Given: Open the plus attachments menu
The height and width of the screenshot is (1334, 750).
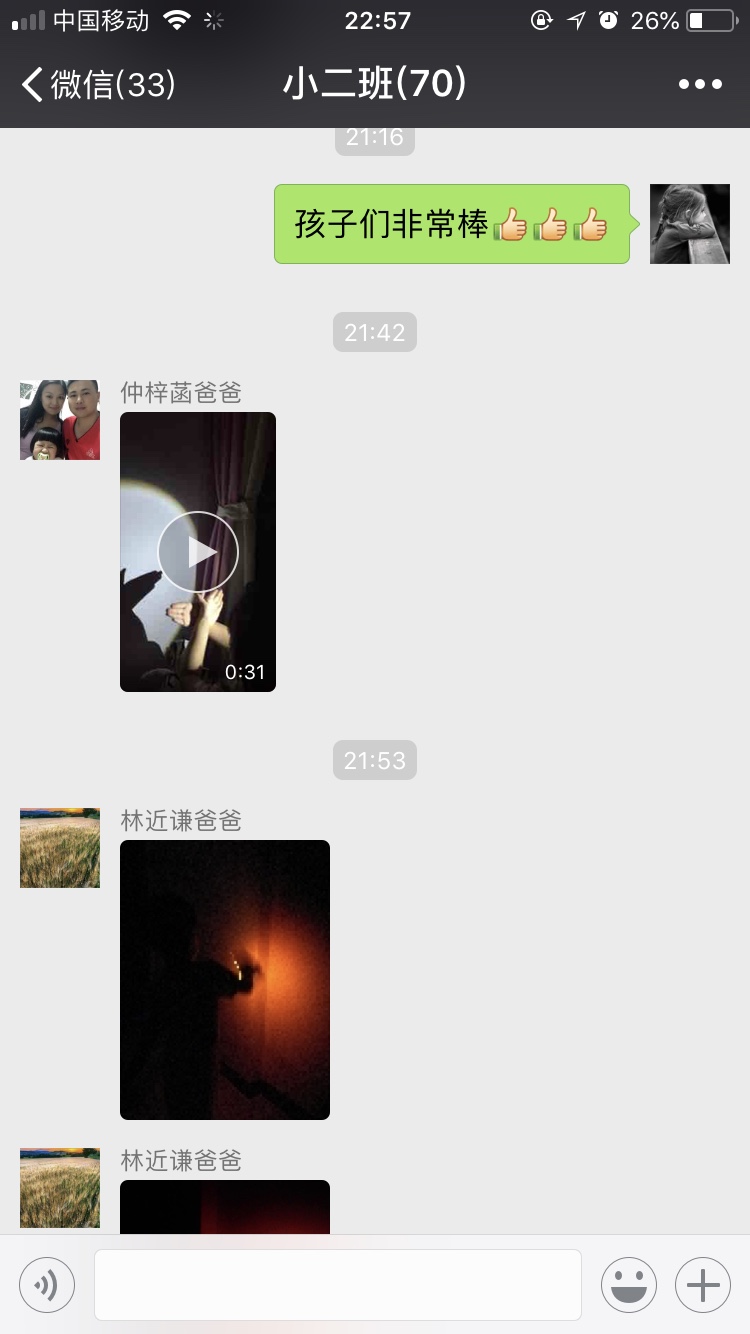Looking at the screenshot, I should click(703, 1284).
